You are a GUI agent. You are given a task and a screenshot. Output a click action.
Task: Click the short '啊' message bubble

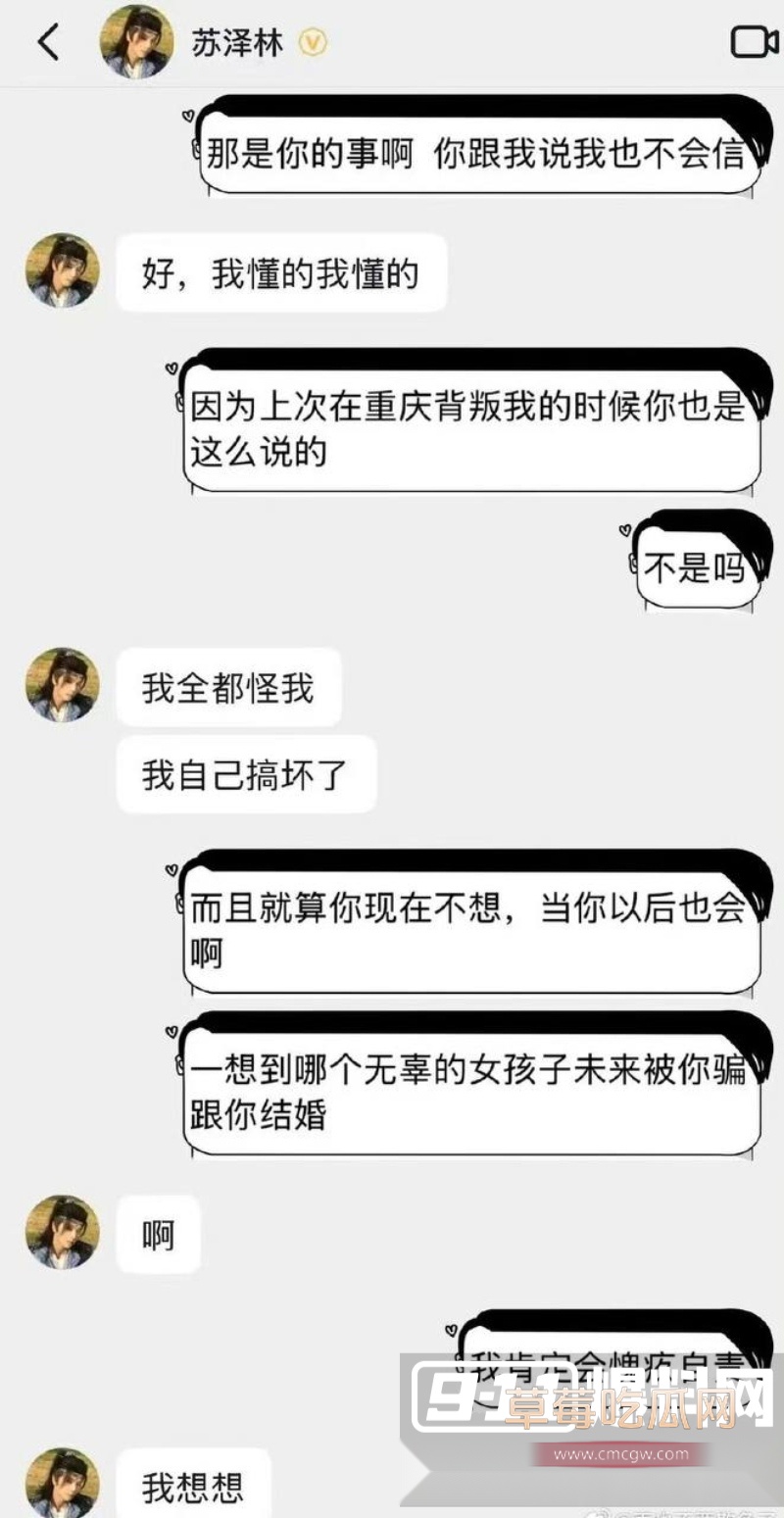157,1233
